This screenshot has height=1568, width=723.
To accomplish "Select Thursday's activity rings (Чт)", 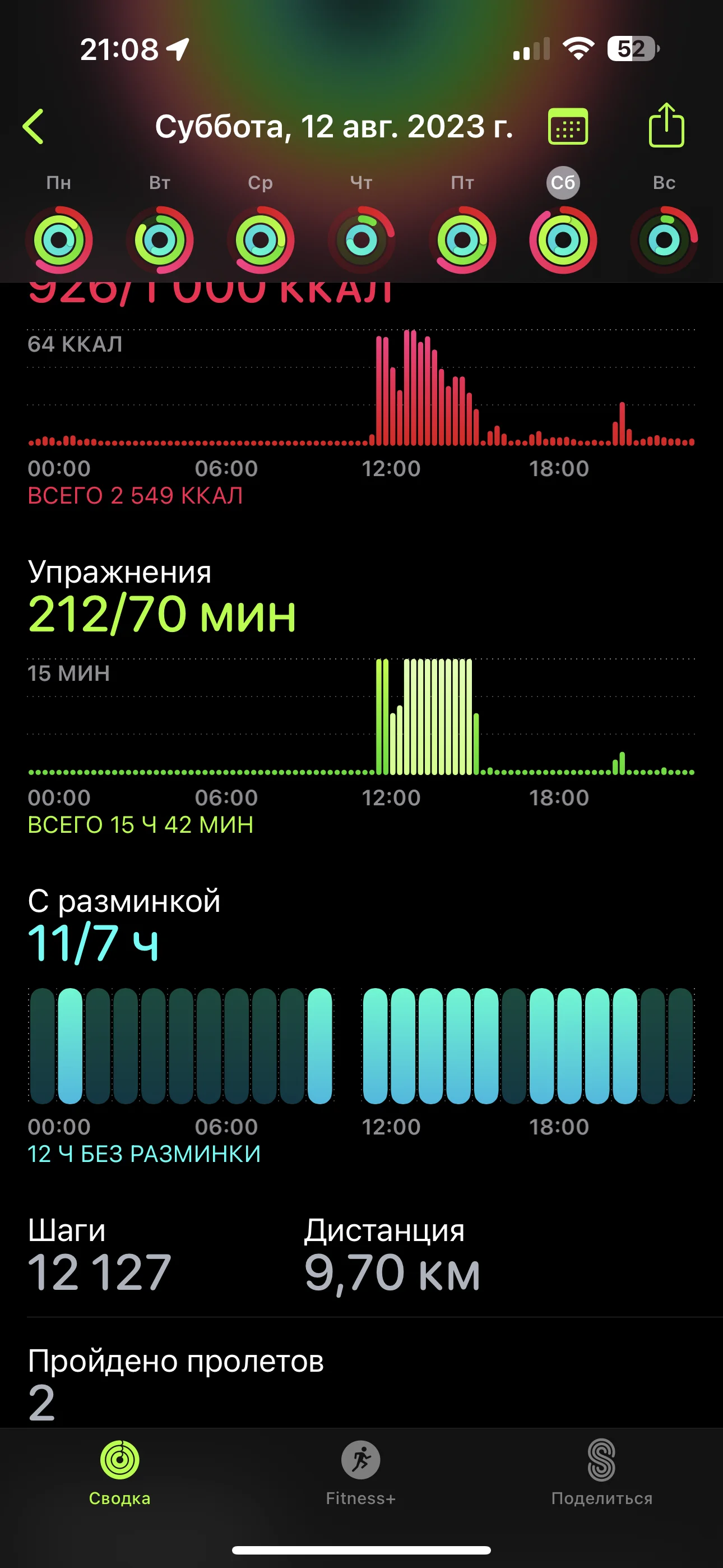I will tap(361, 239).
